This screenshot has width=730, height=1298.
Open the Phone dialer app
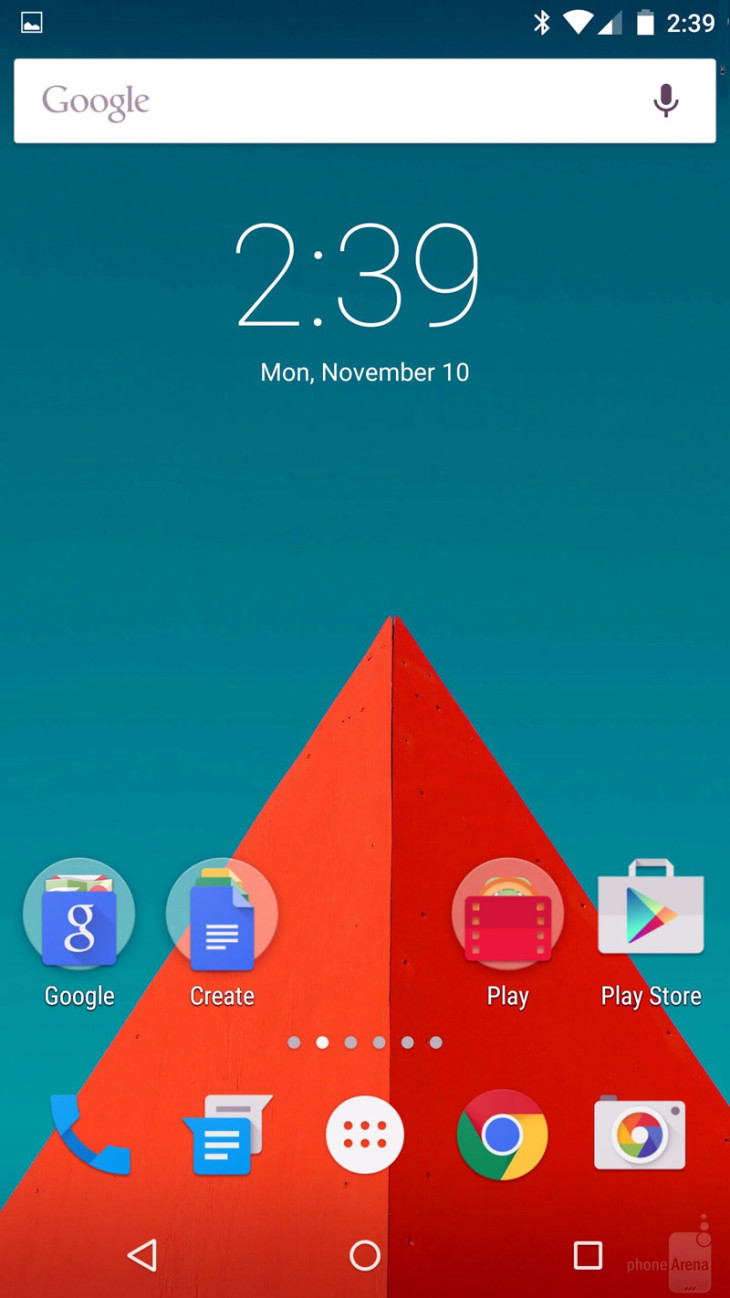(x=90, y=1134)
